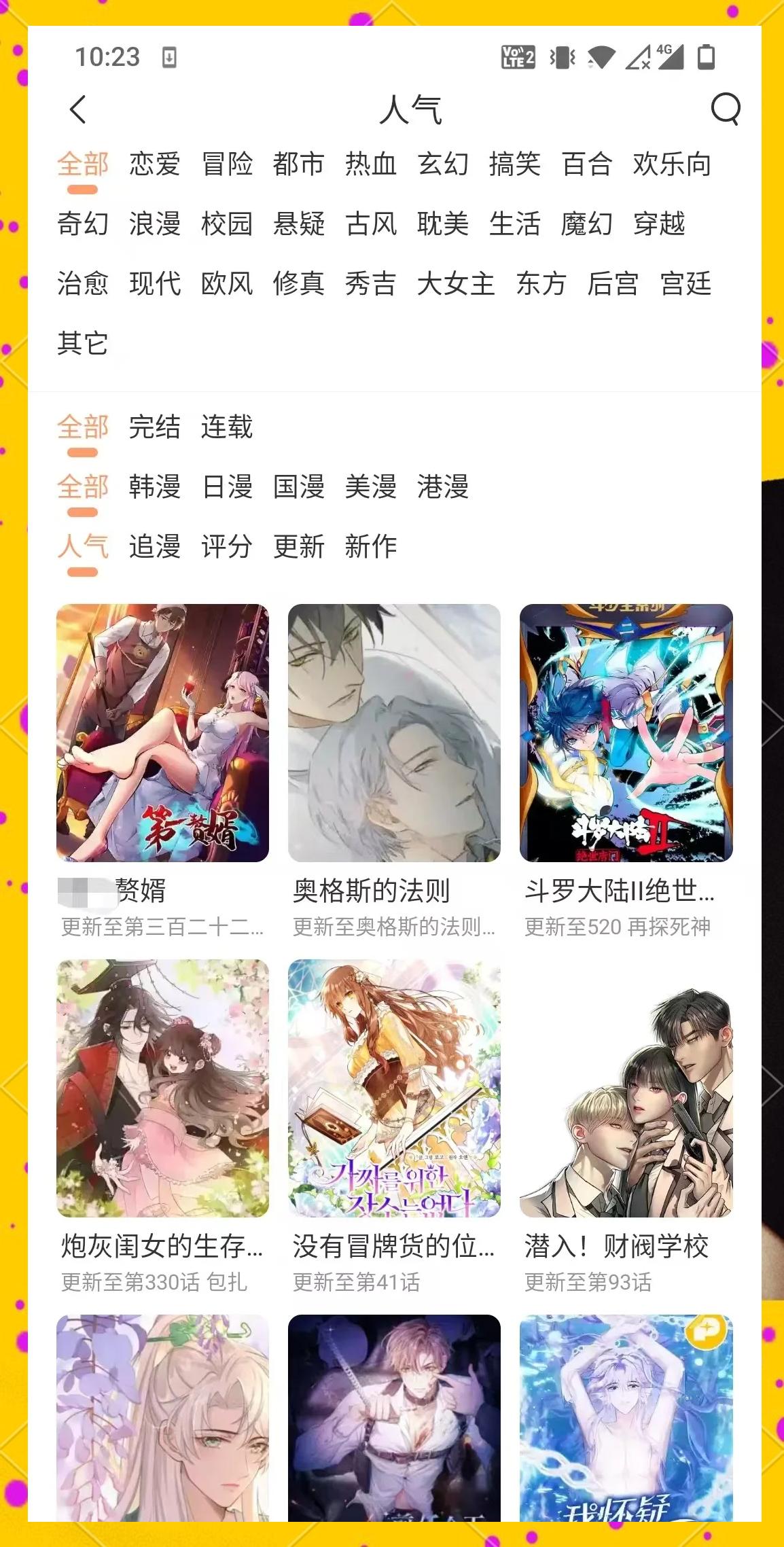The width and height of the screenshot is (784, 1547).
Task: Go back using the top-left arrow
Action: pos(78,109)
